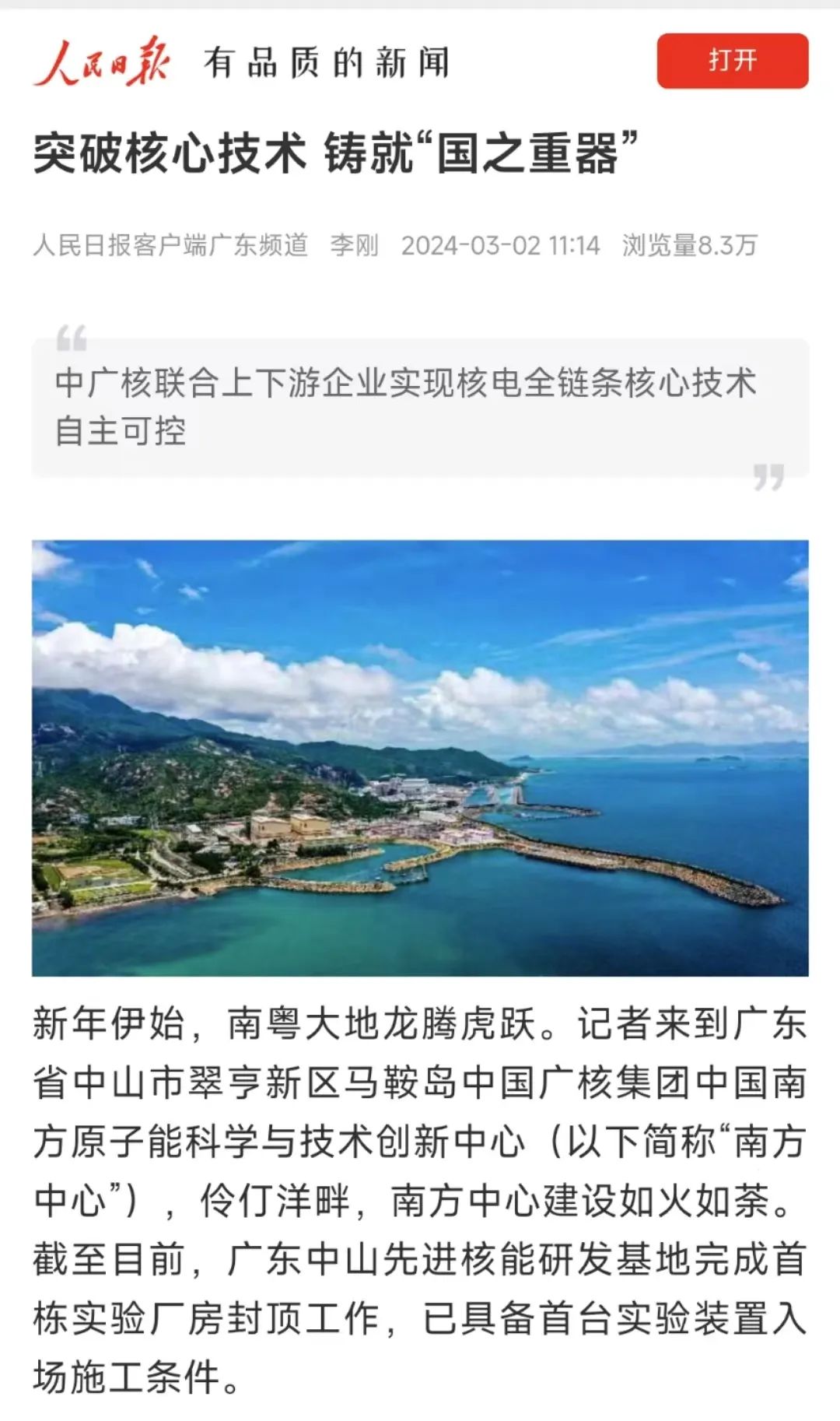
Task: Tap the red 打开 button
Action: (x=732, y=61)
